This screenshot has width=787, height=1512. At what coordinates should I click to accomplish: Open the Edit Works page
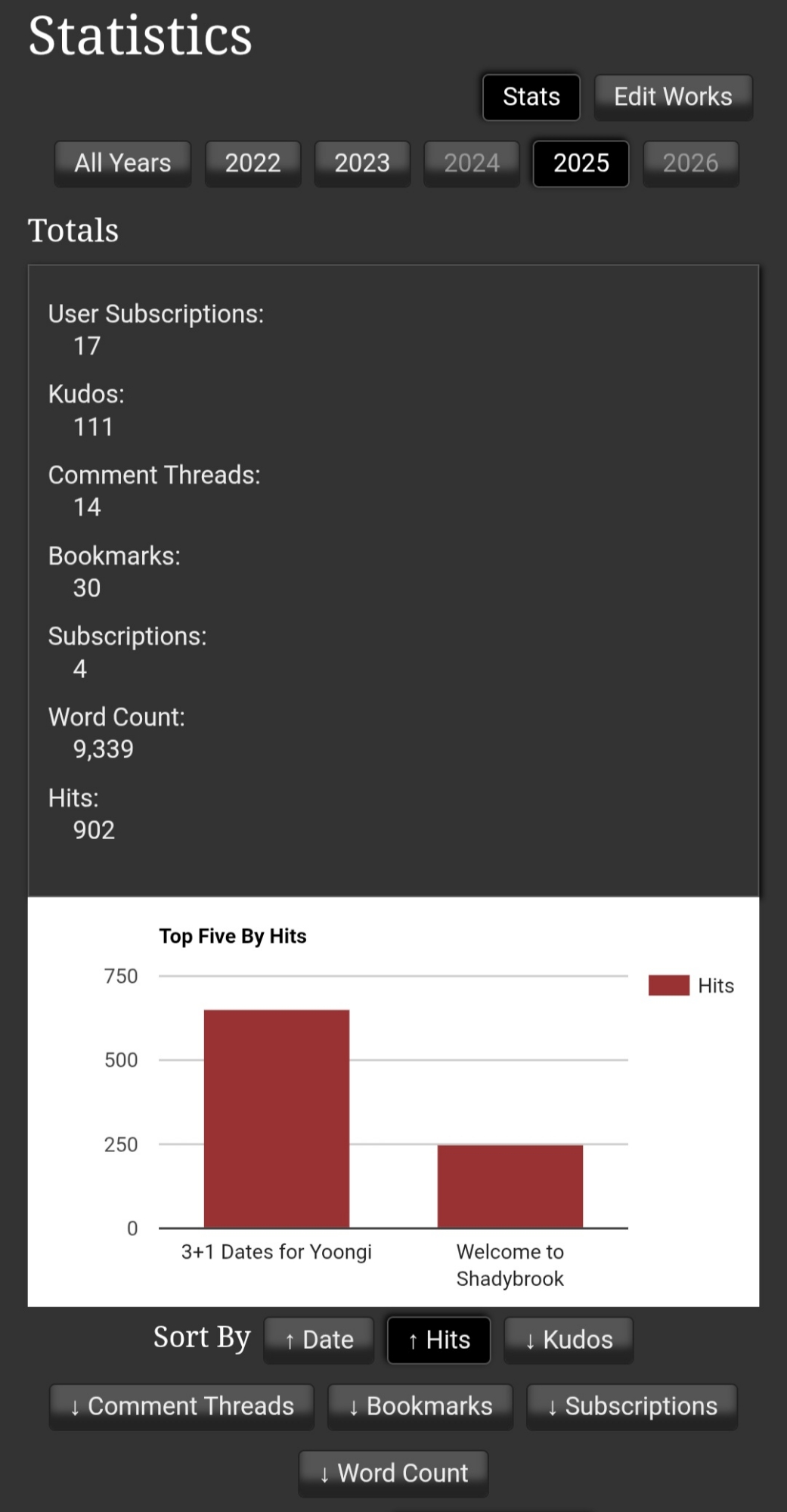tap(673, 97)
